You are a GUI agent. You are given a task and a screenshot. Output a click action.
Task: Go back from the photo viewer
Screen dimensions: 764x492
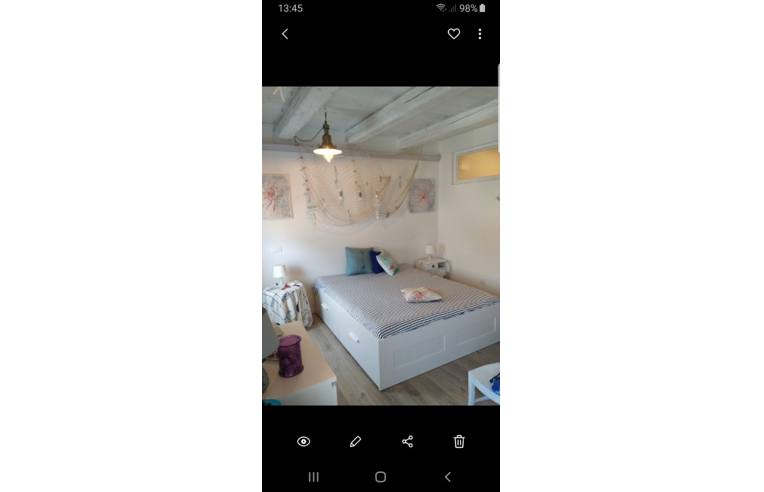[x=285, y=34]
